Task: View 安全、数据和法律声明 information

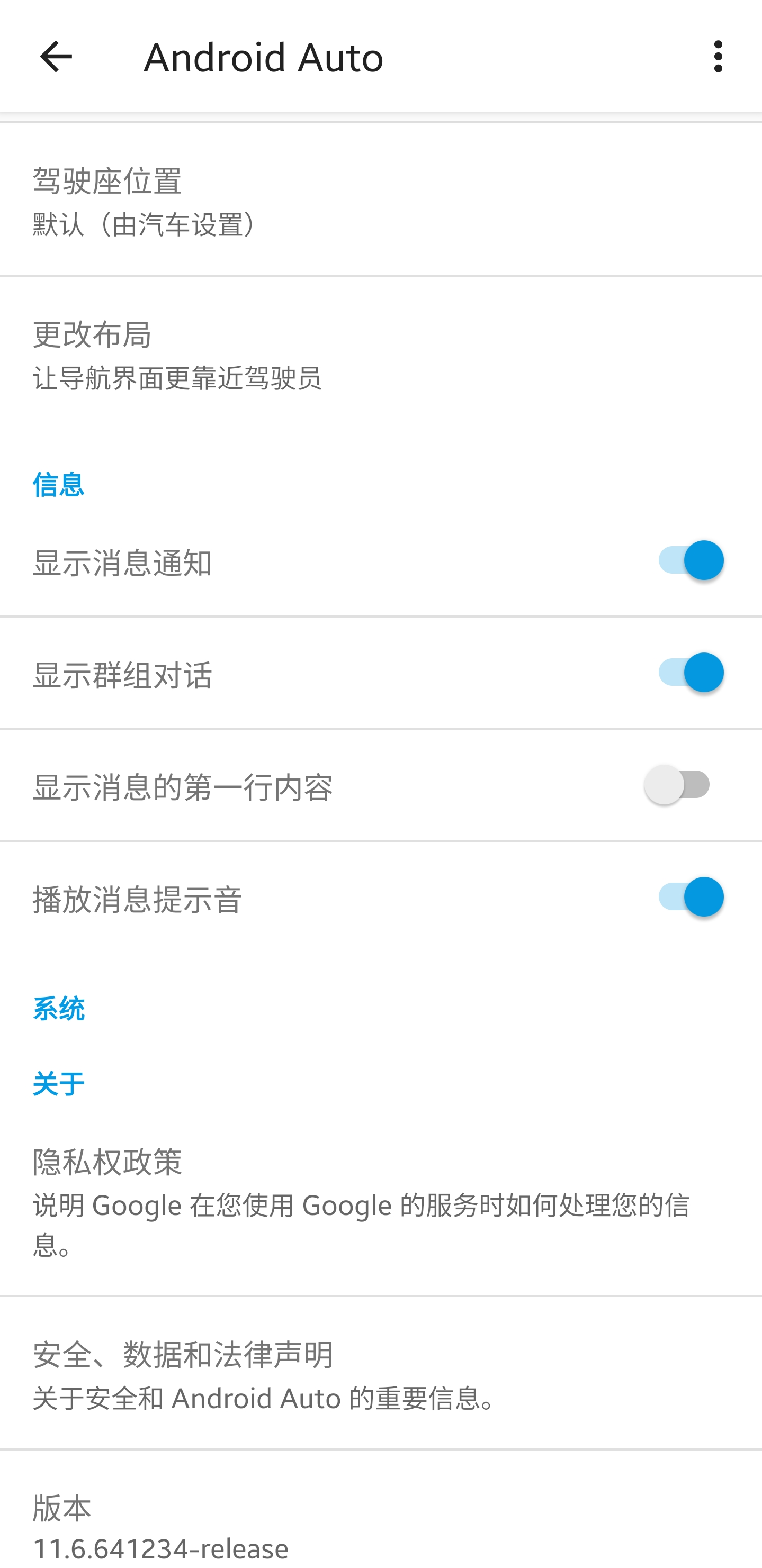Action: pos(244,1376)
